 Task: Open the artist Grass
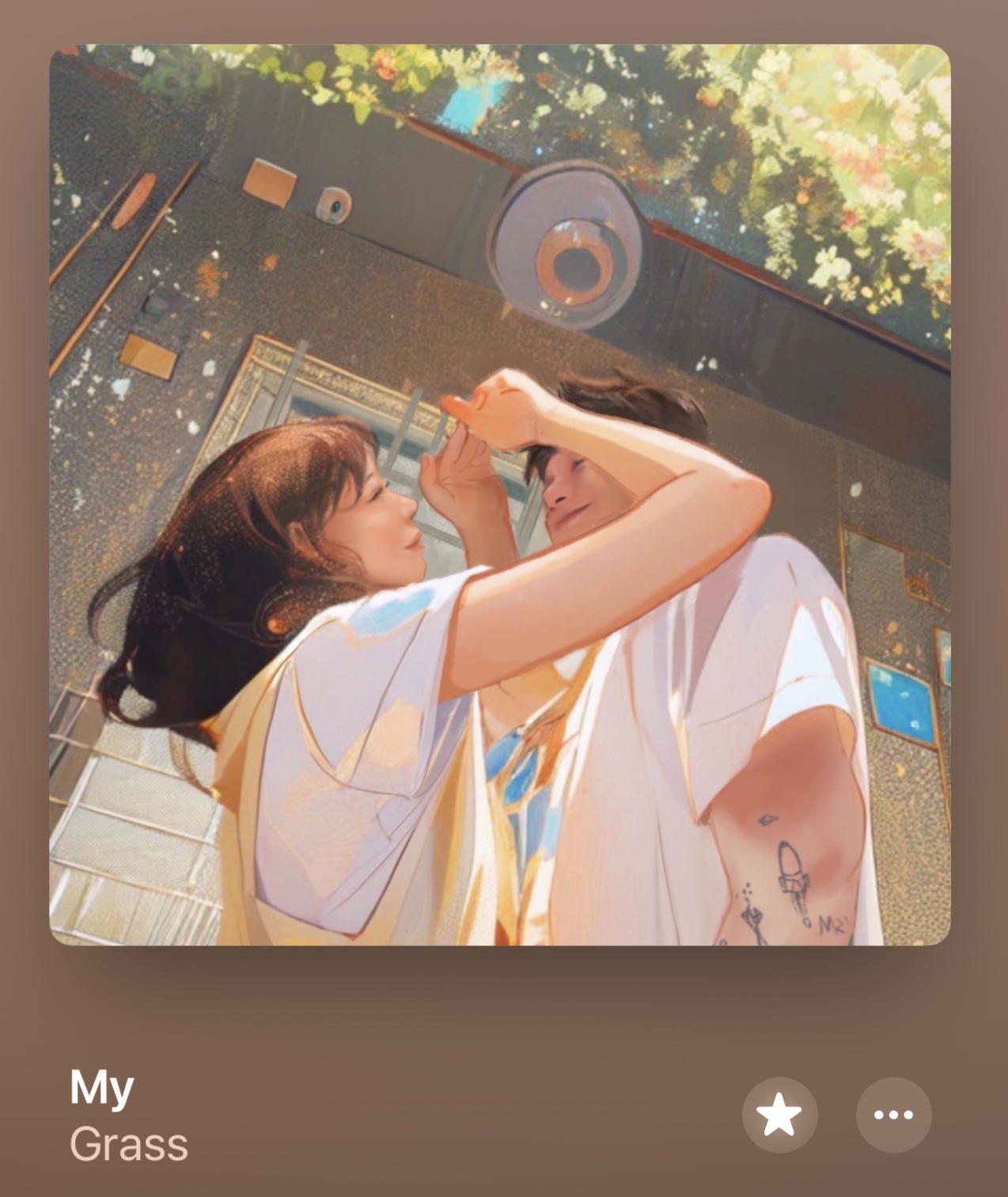tap(129, 1144)
